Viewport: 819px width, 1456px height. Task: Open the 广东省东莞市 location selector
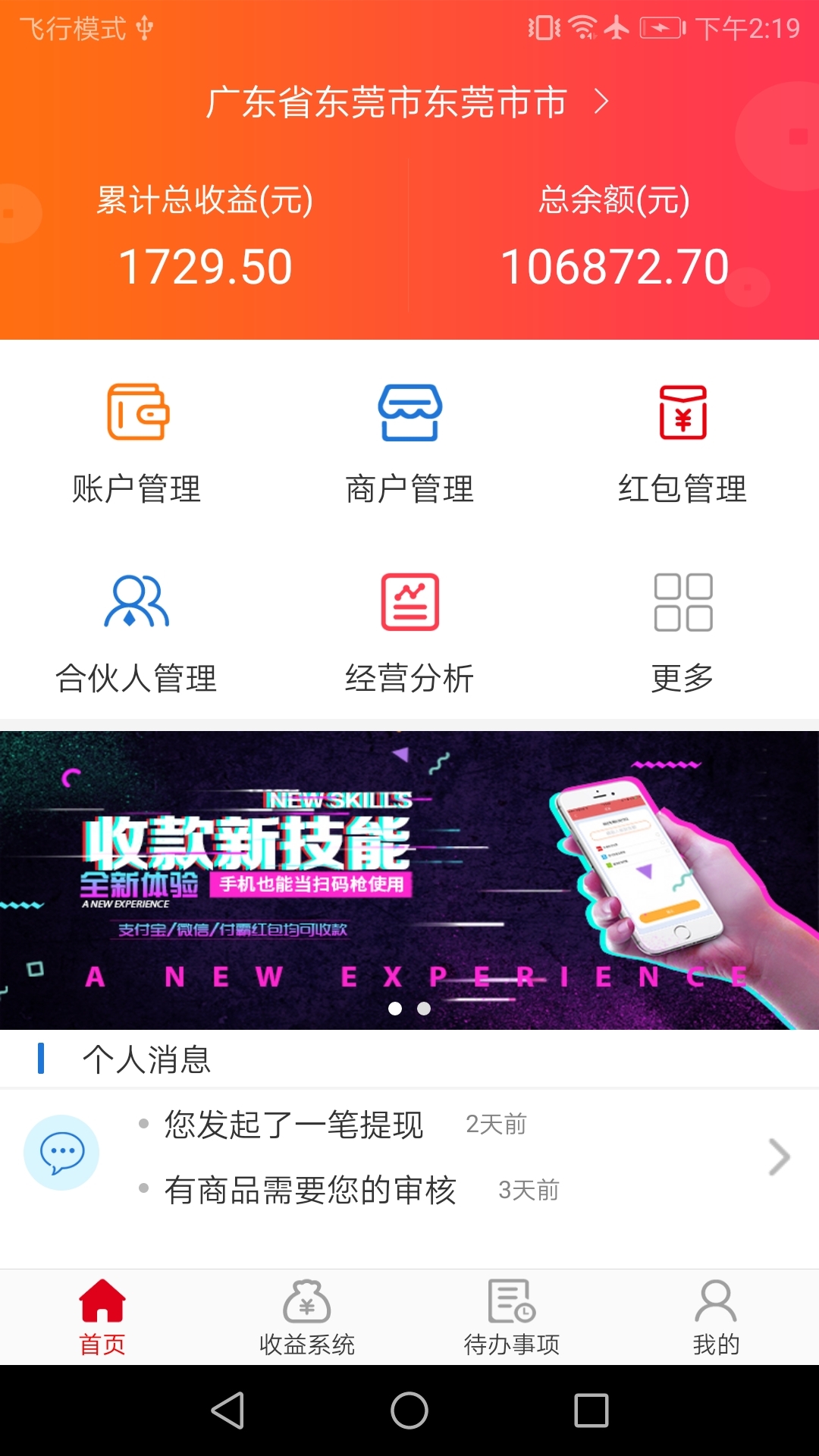[x=408, y=102]
